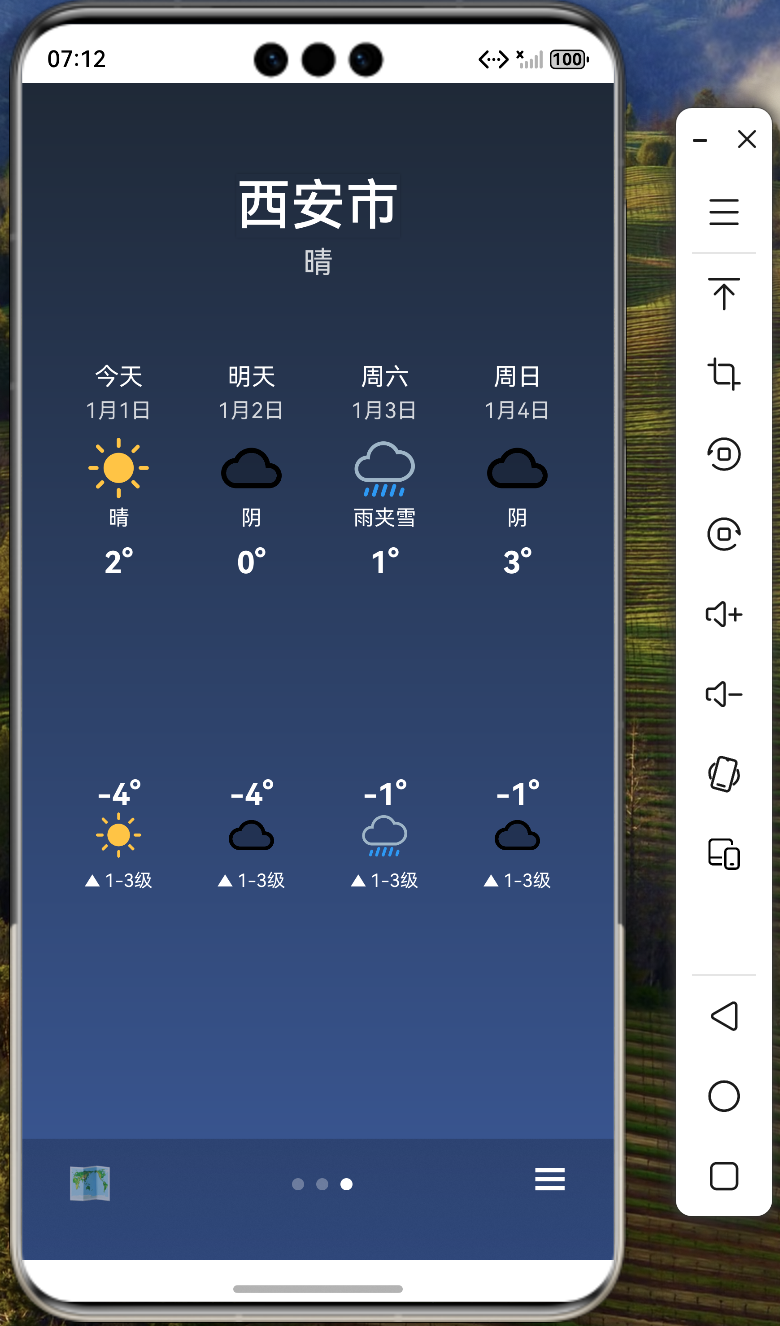Open the weather app menu at bottom right

tap(550, 1180)
